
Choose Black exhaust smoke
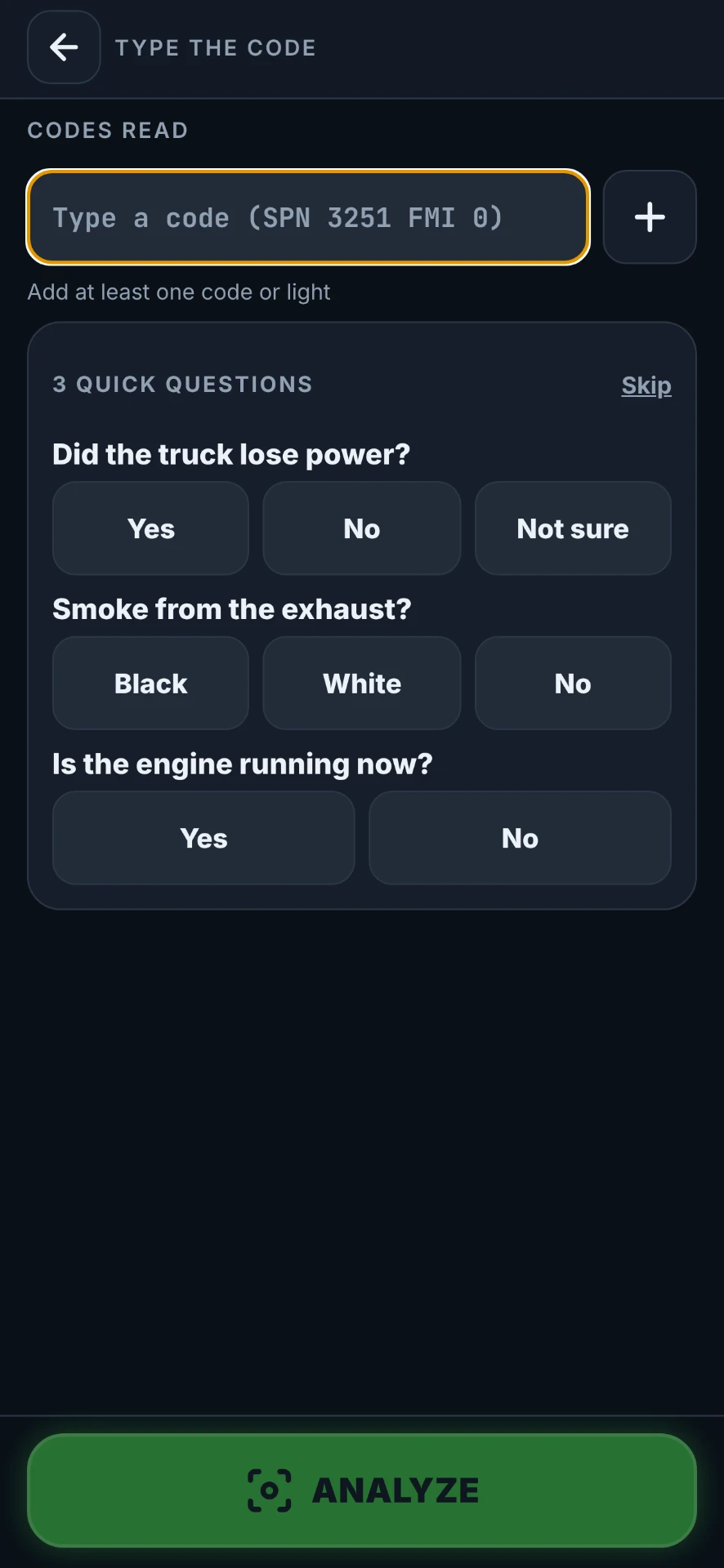(x=150, y=683)
